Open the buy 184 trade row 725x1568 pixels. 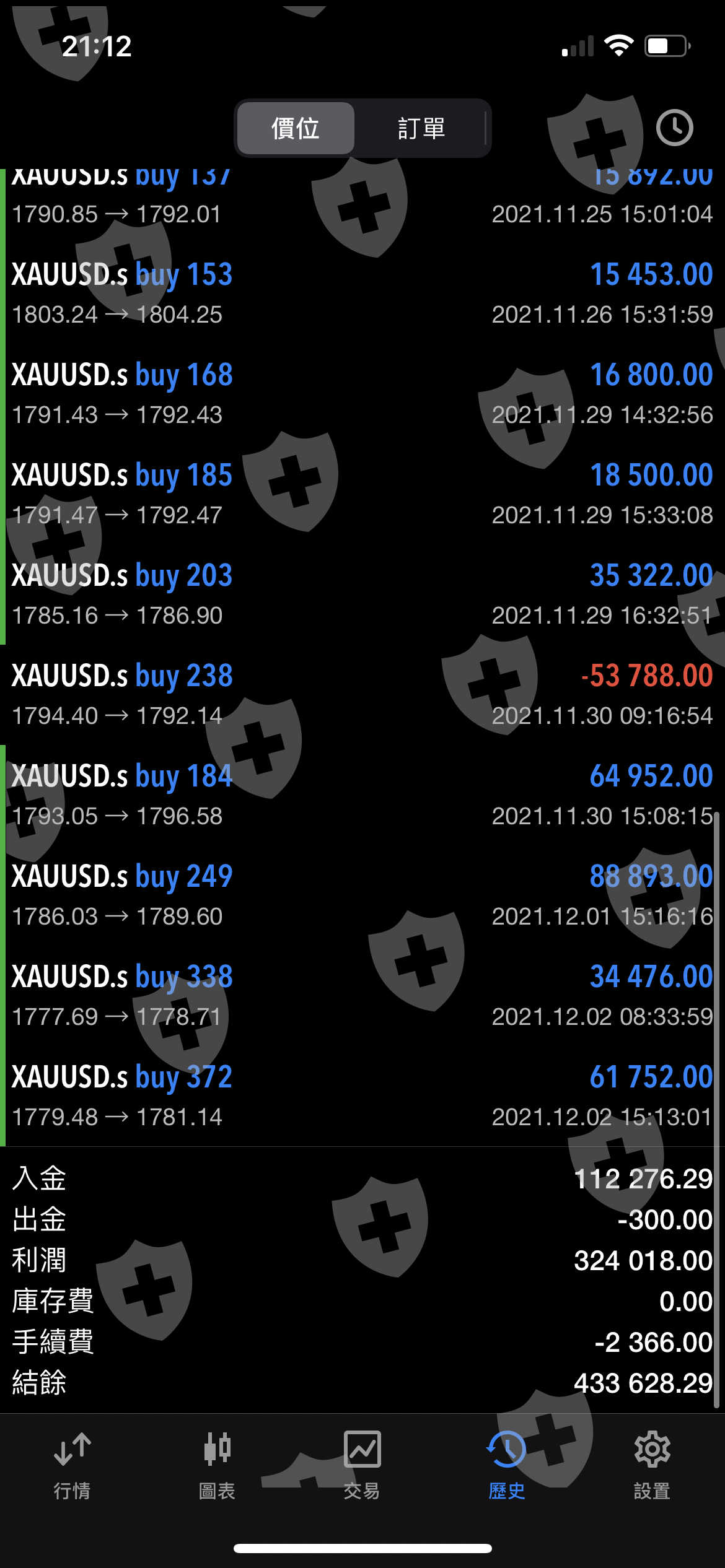[362, 795]
